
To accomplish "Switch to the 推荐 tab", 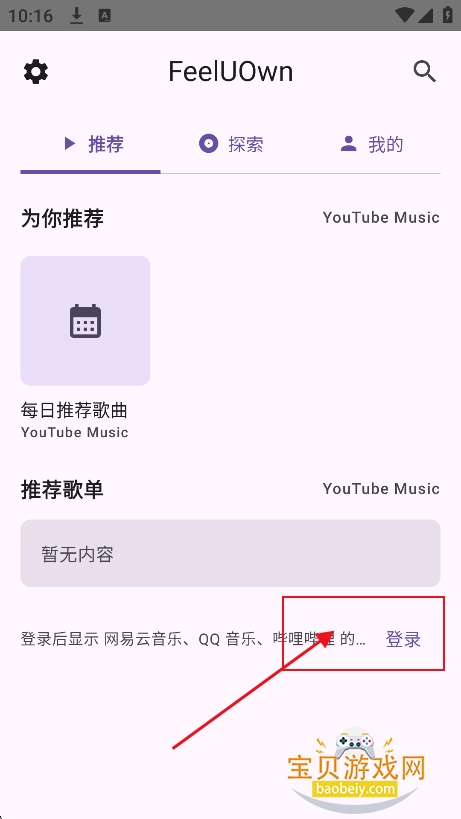I will tap(91, 144).
